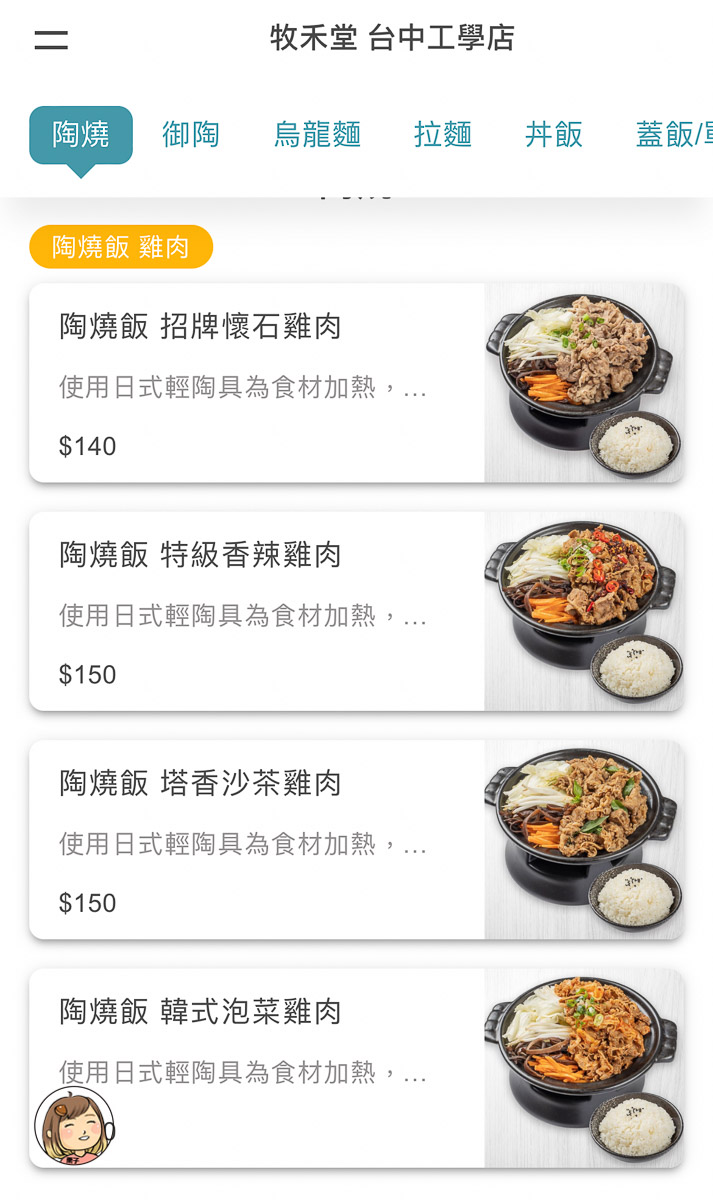
Task: View 陶燒飯 特級香辣雞肉 details
Action: pyautogui.click(x=356, y=611)
